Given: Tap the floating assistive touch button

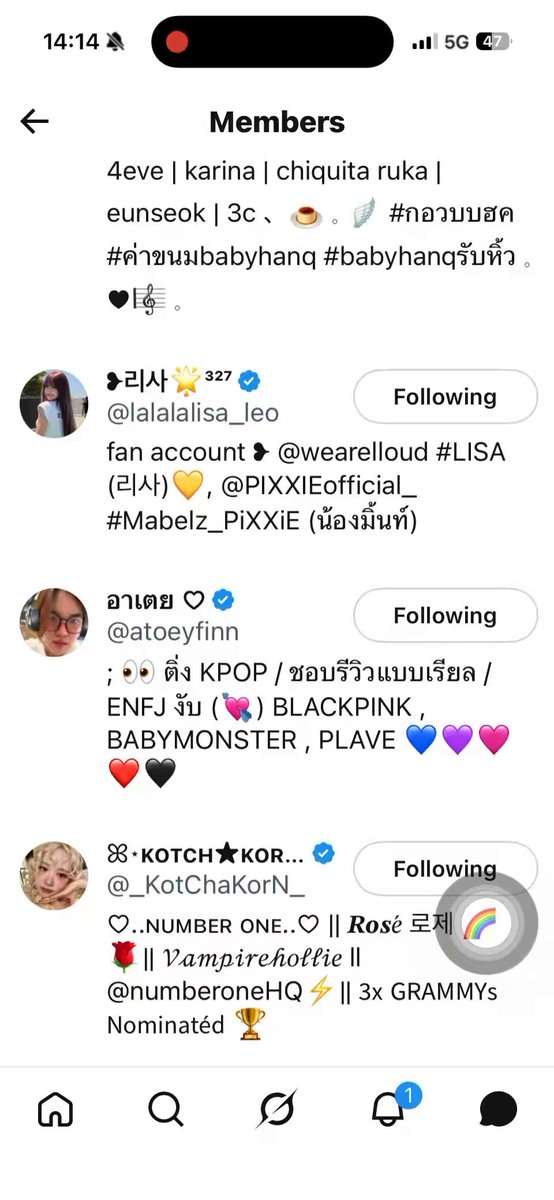Looking at the screenshot, I should [x=489, y=923].
